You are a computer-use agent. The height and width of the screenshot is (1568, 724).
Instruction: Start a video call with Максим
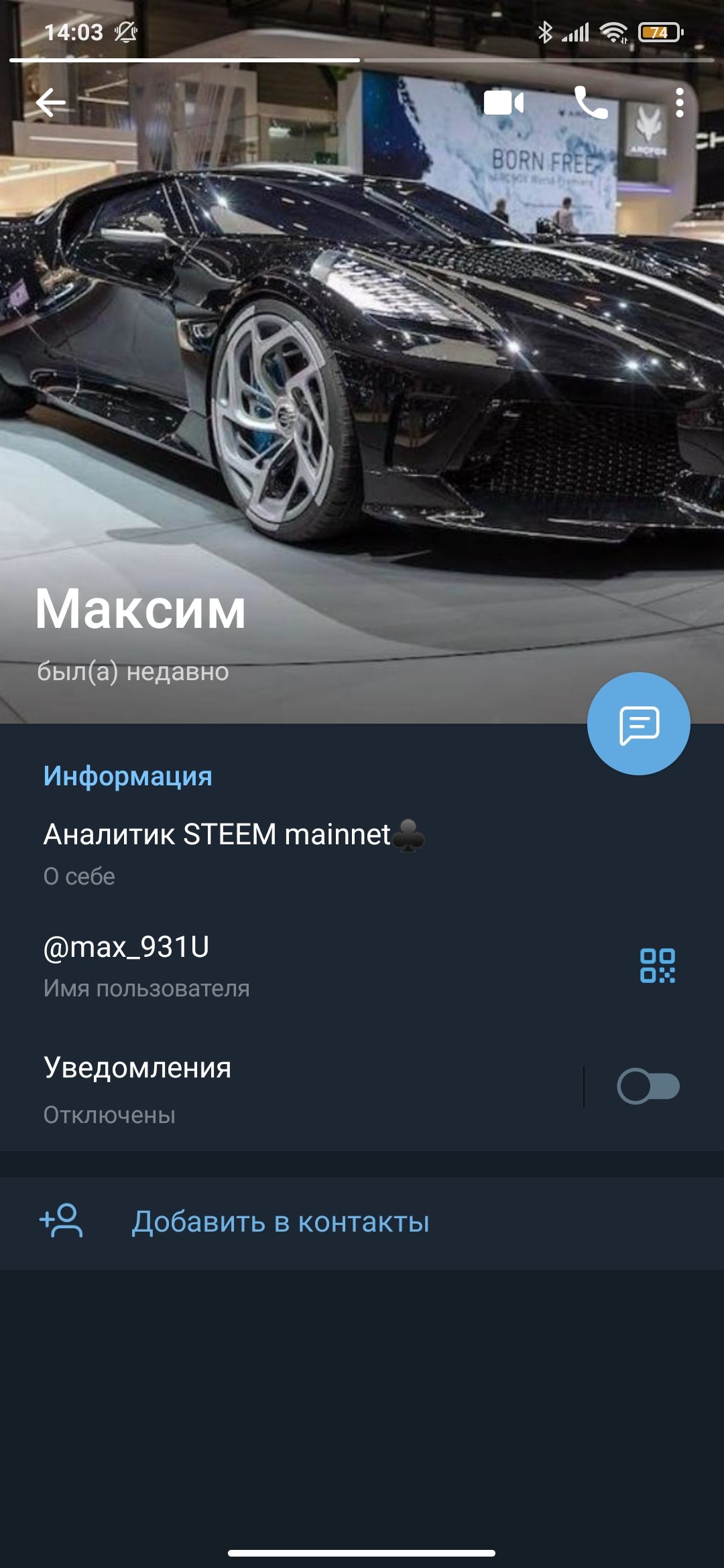click(x=503, y=103)
